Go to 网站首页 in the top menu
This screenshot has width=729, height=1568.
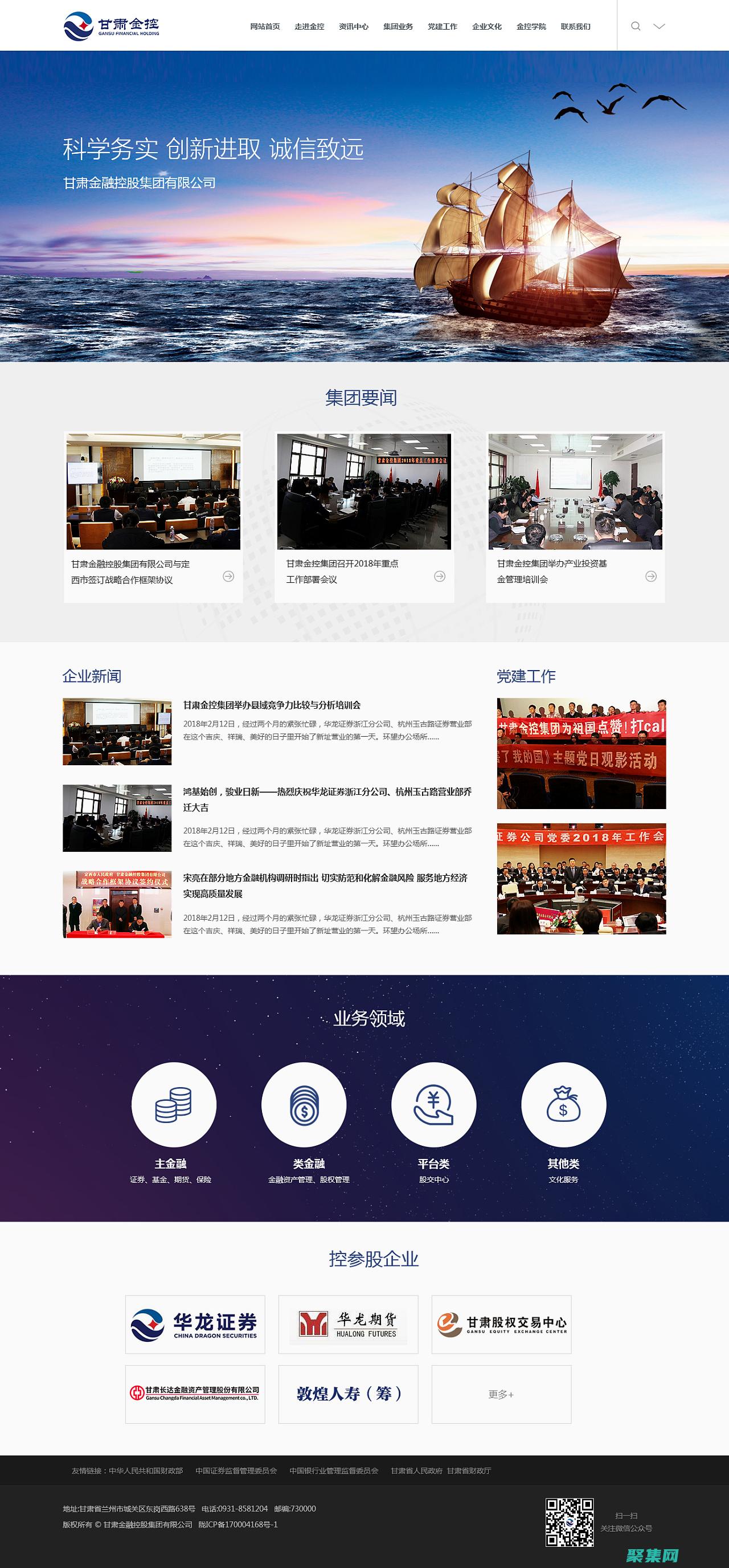coord(265,27)
